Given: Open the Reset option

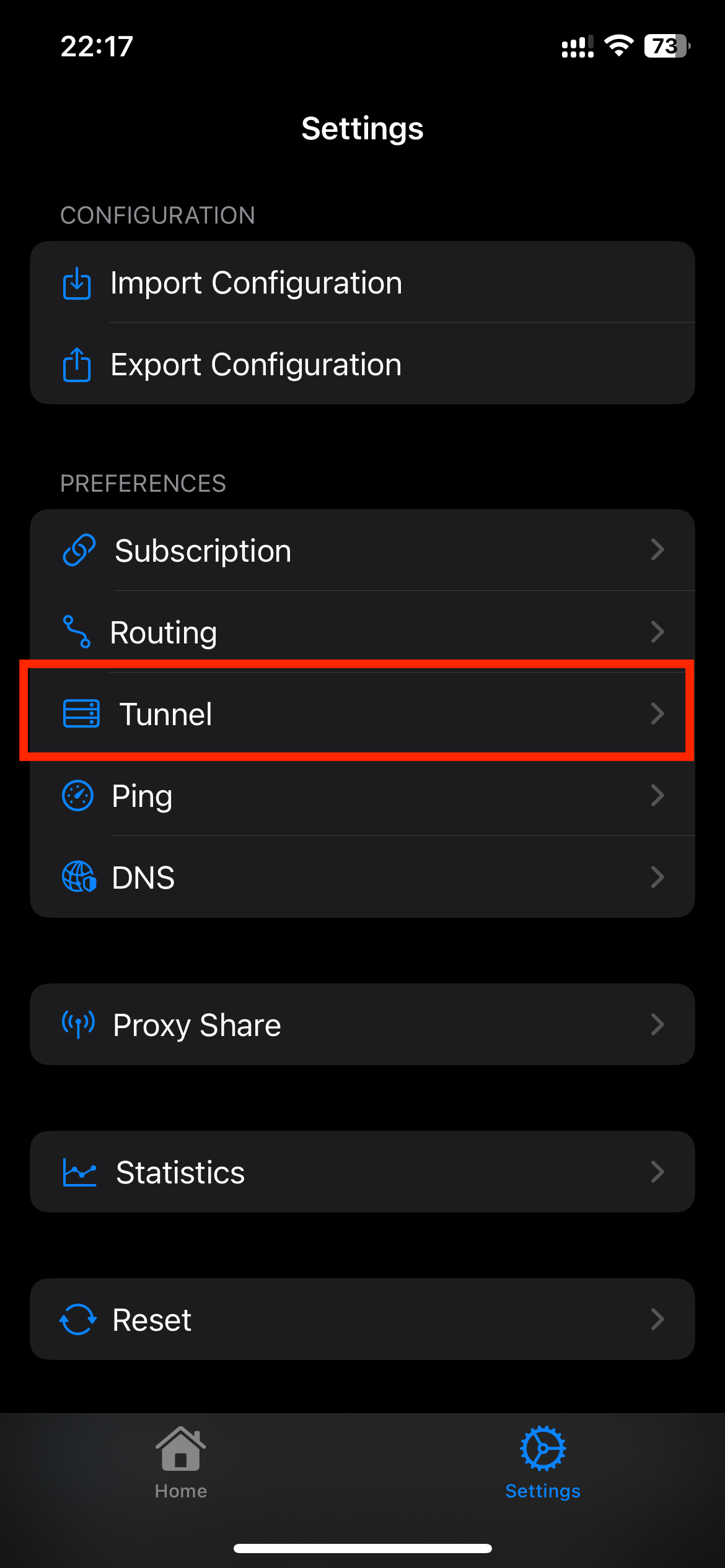Looking at the screenshot, I should click(362, 1320).
